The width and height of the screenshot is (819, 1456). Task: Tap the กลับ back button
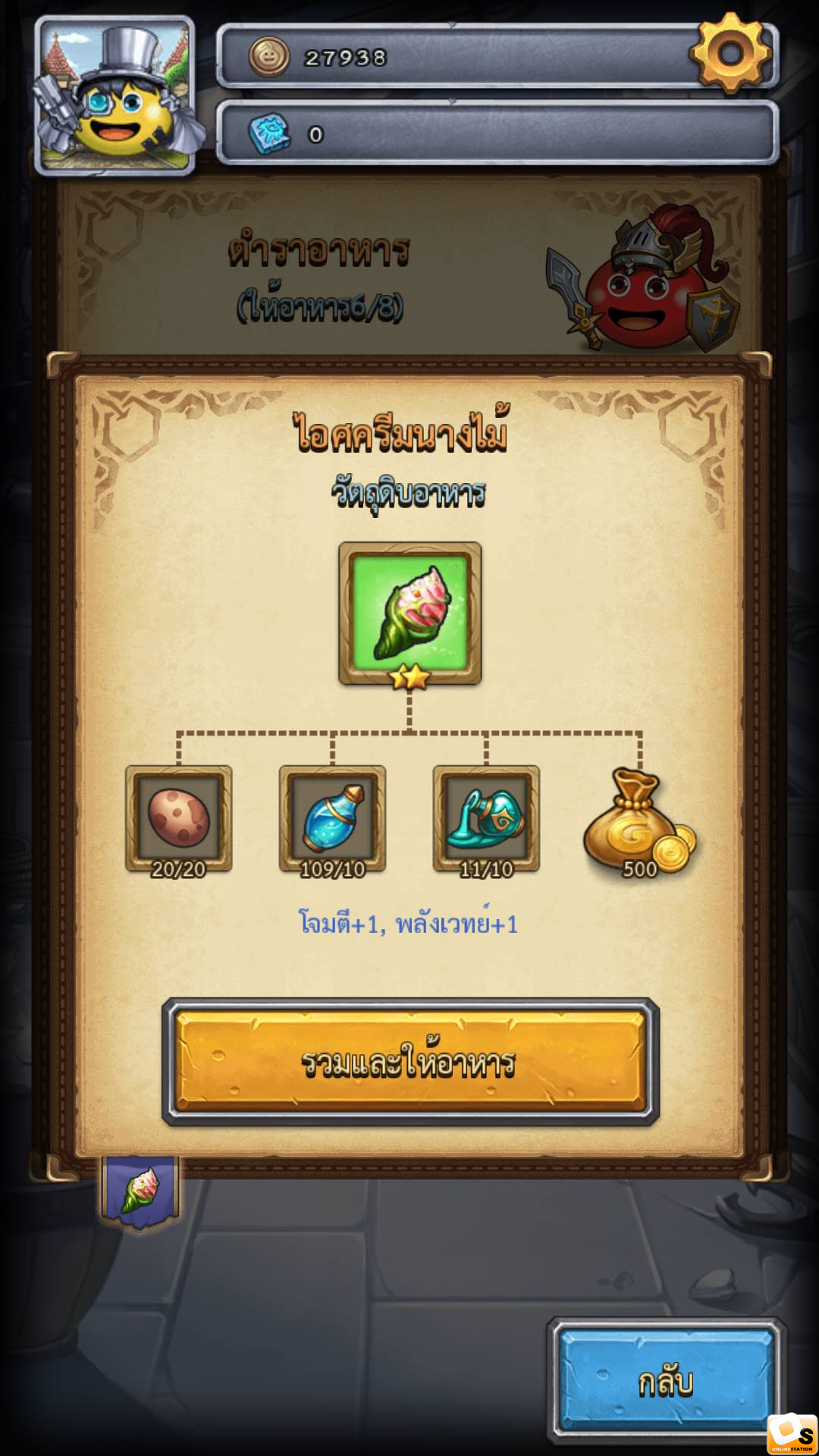point(667,1381)
